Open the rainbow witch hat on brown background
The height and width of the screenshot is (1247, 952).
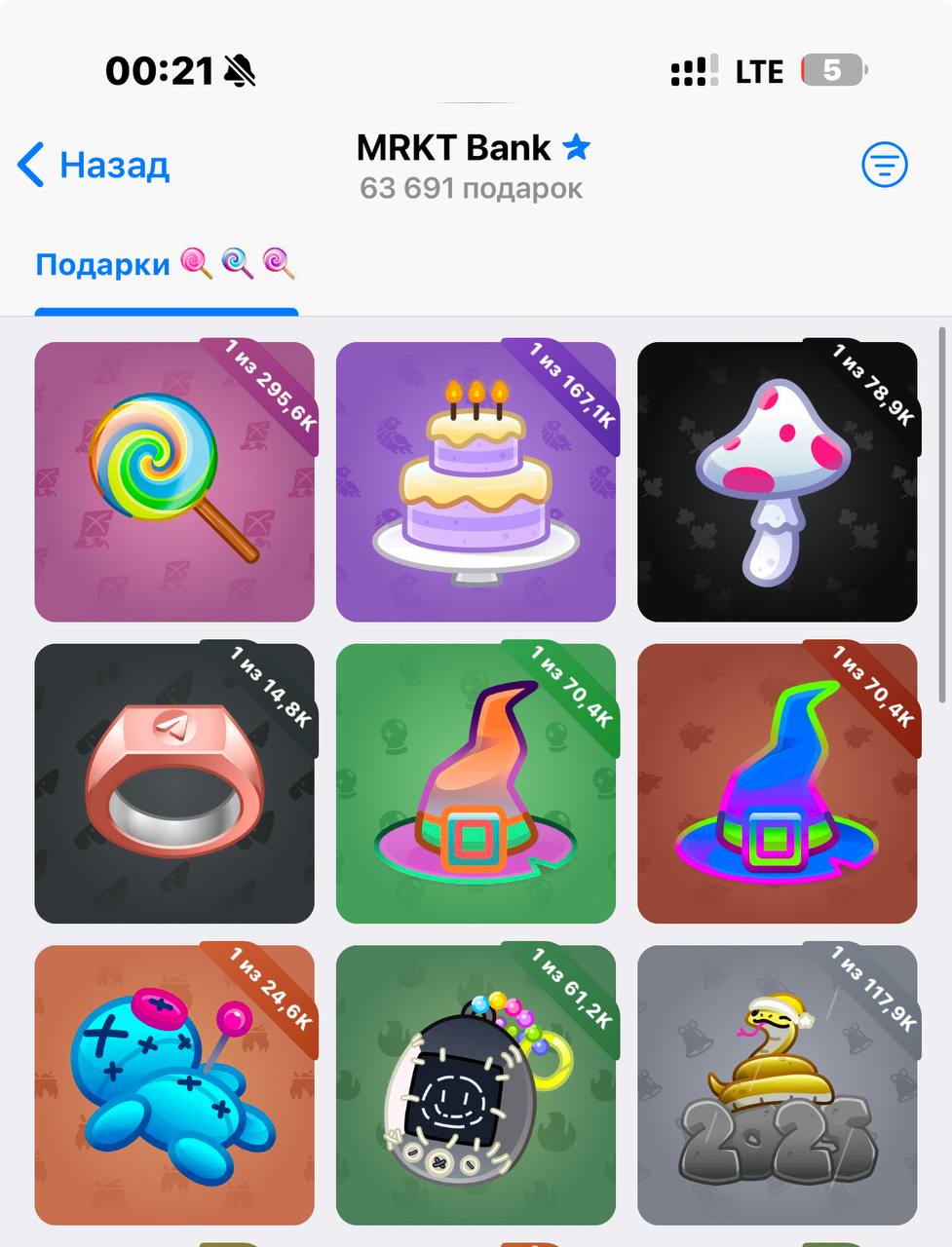[x=777, y=783]
